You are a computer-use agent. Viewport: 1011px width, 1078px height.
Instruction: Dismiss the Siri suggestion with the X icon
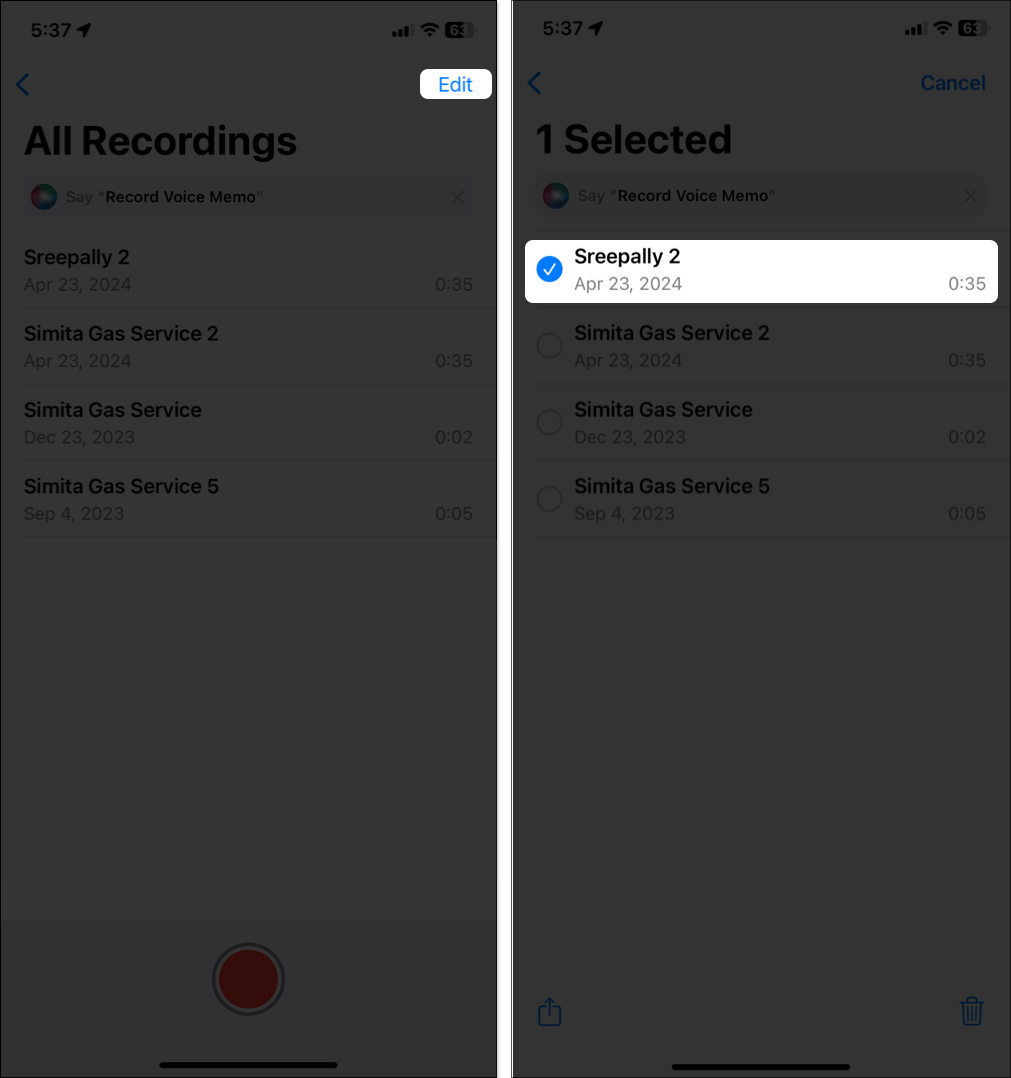pyautogui.click(x=457, y=197)
